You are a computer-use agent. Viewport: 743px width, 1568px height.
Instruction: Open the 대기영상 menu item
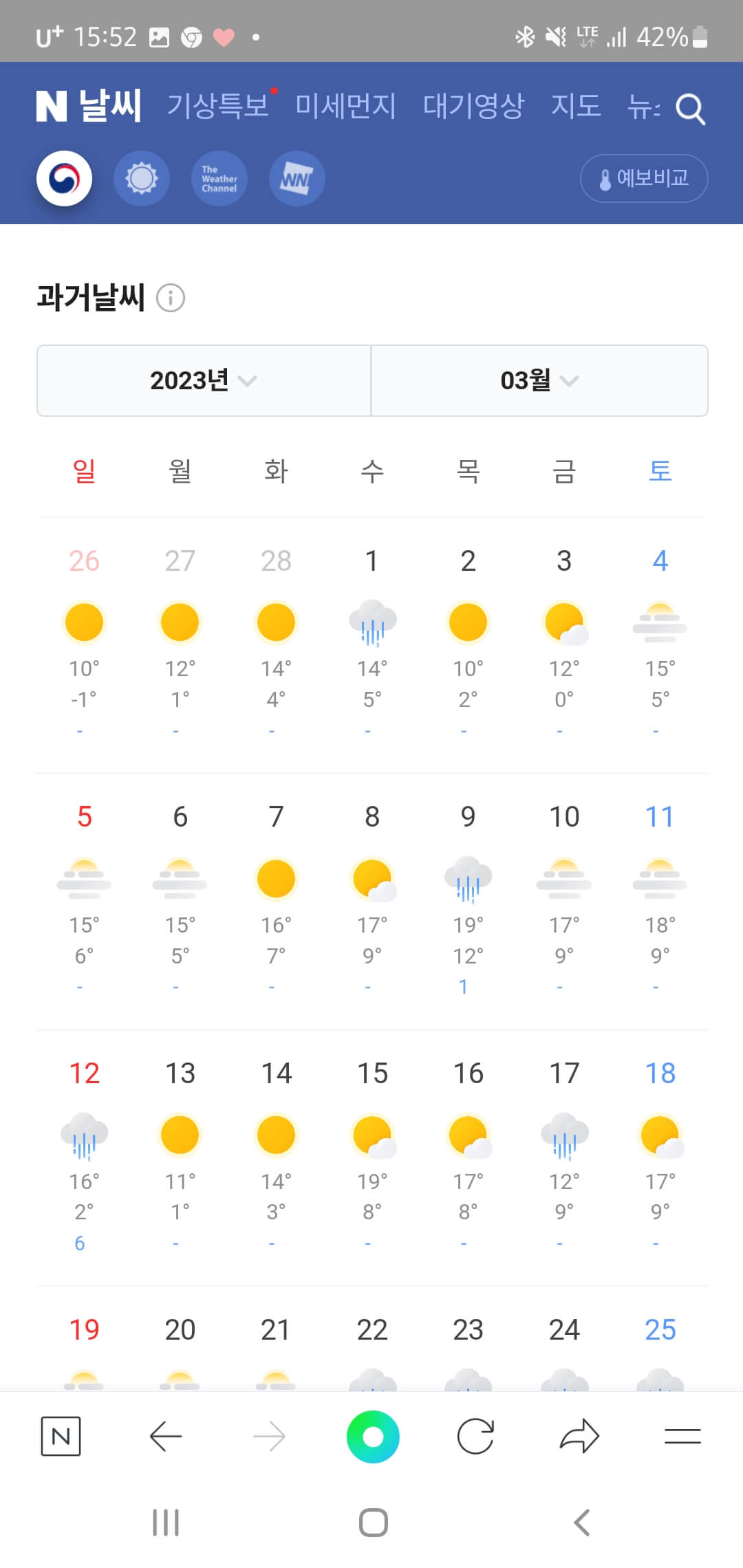pos(472,107)
